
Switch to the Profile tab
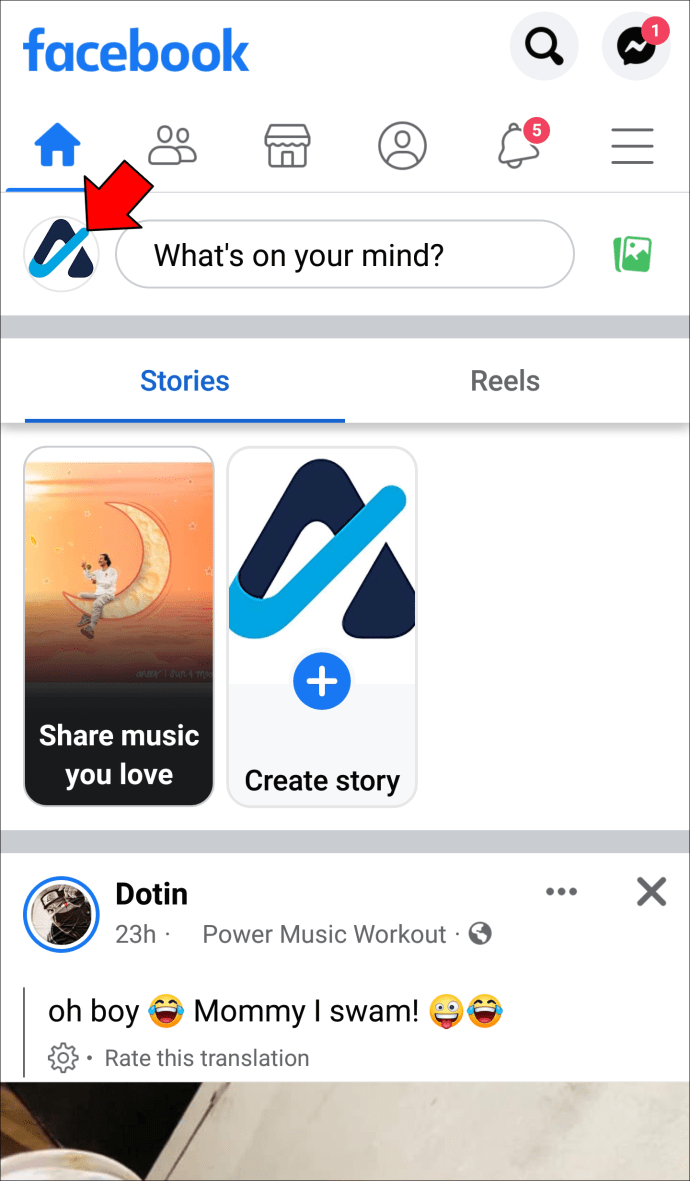(x=402, y=146)
